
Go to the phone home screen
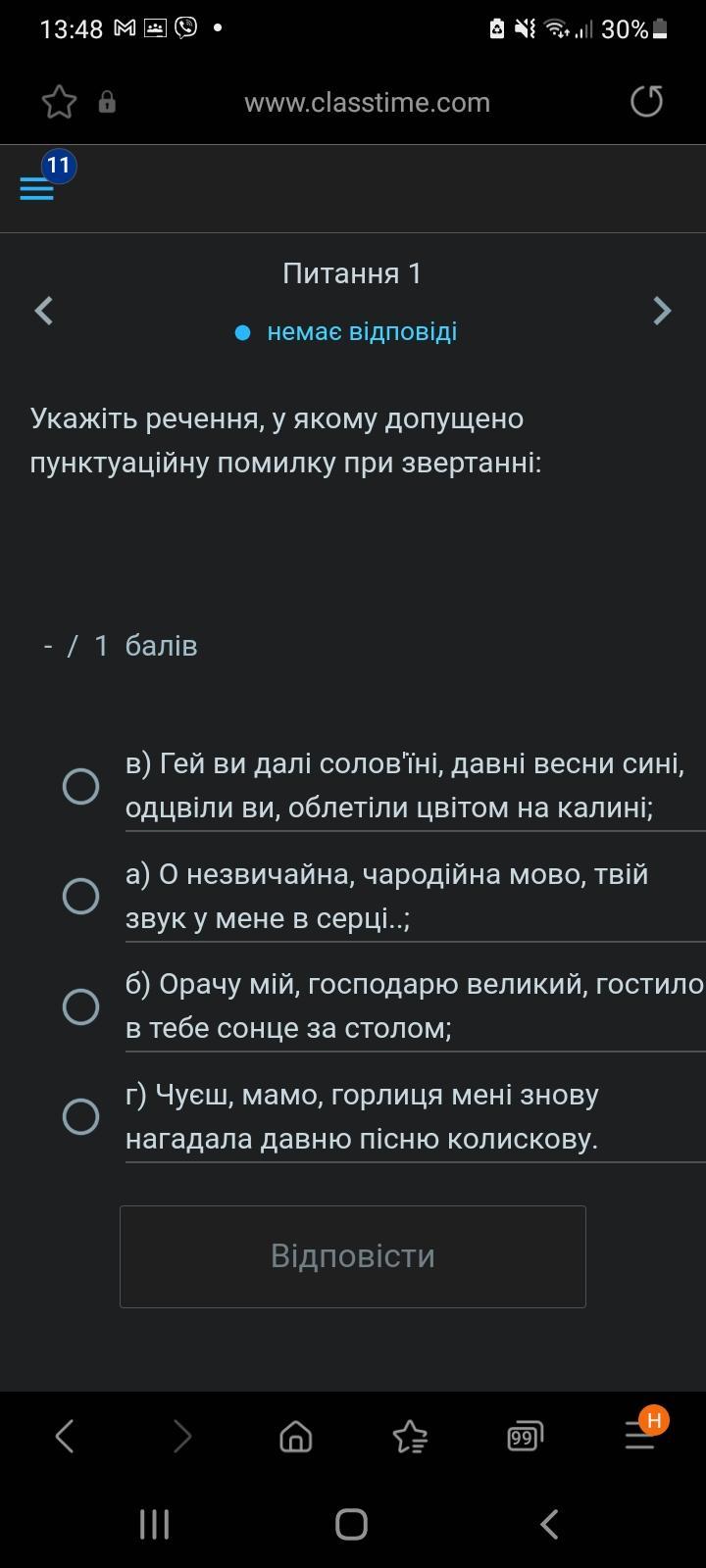(351, 1524)
